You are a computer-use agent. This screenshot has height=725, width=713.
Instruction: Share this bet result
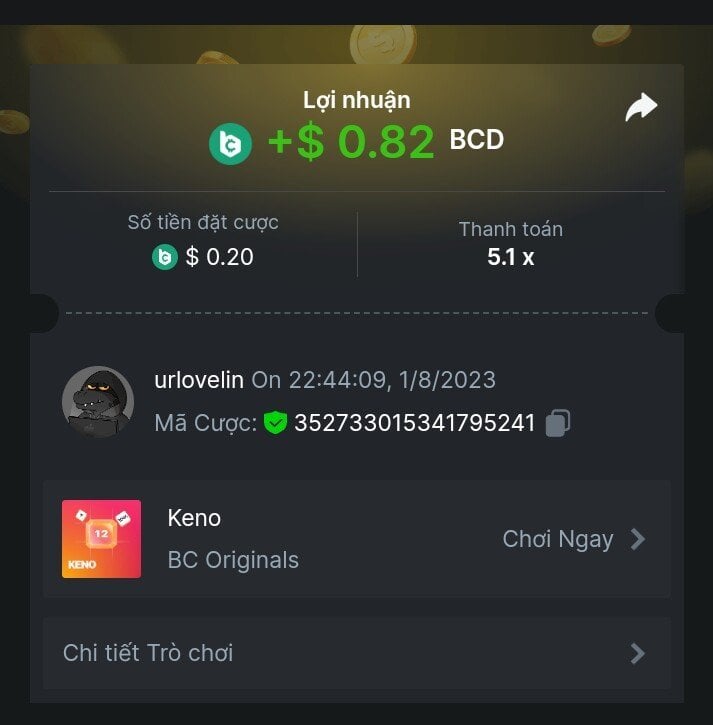(641, 107)
